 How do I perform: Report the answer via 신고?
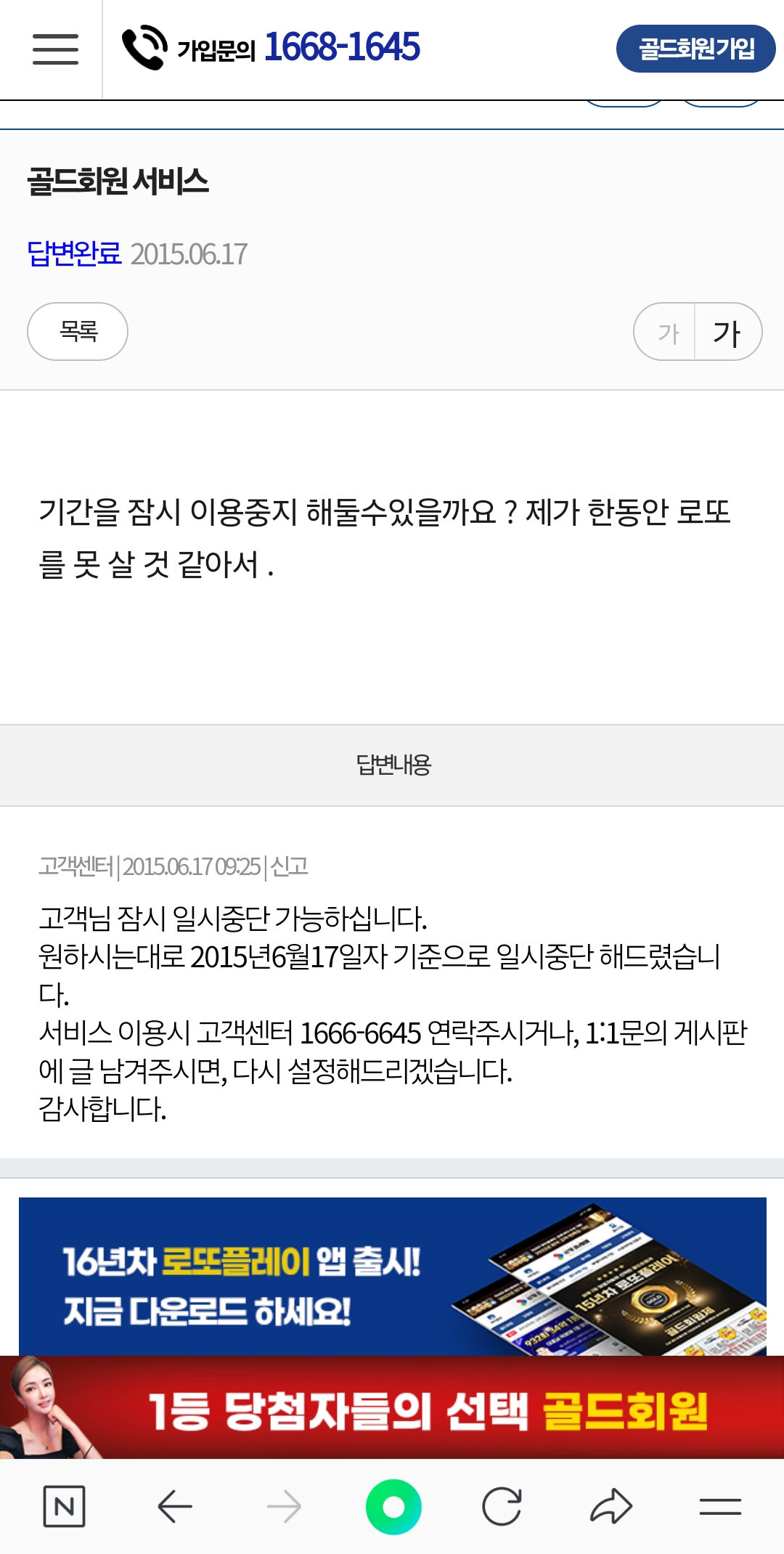(290, 866)
